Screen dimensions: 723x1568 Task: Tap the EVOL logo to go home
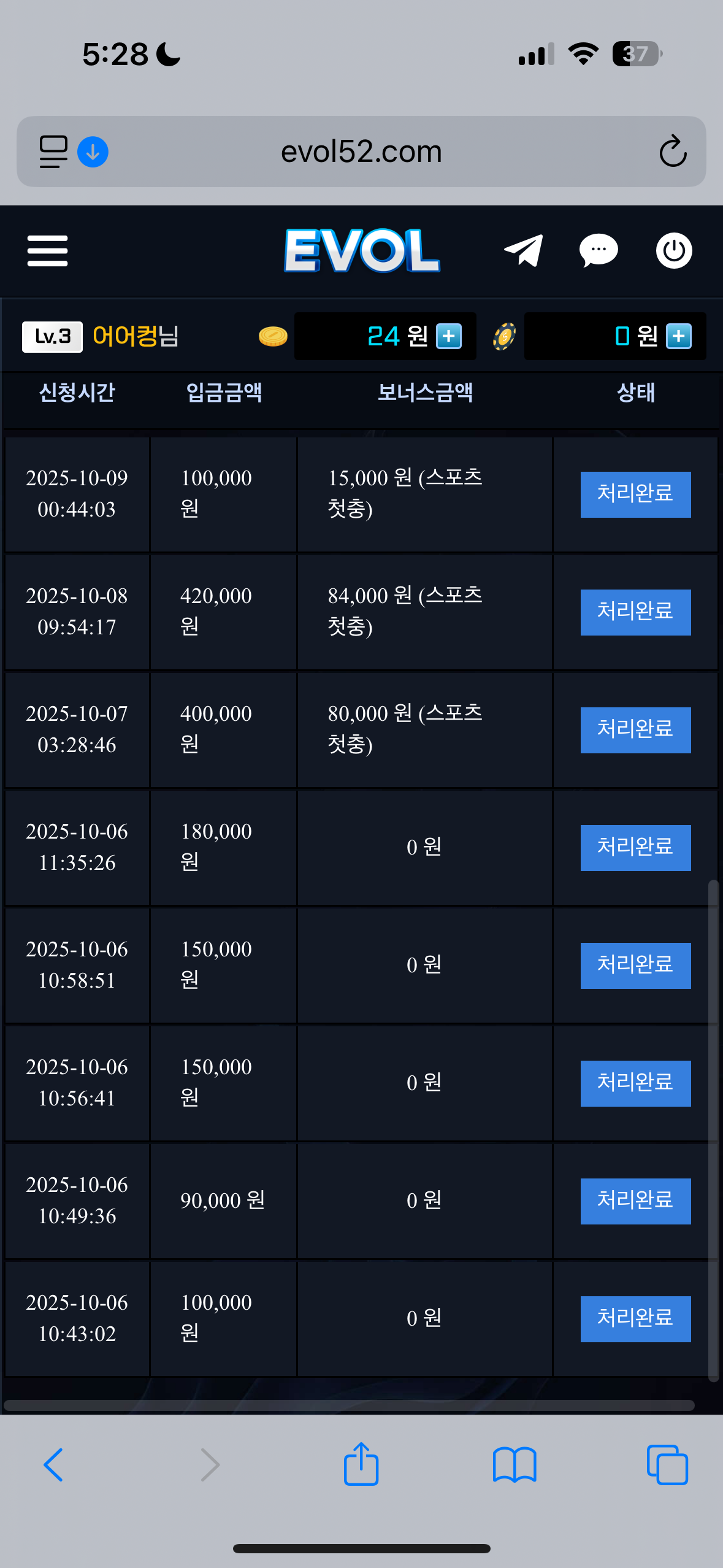tap(362, 250)
